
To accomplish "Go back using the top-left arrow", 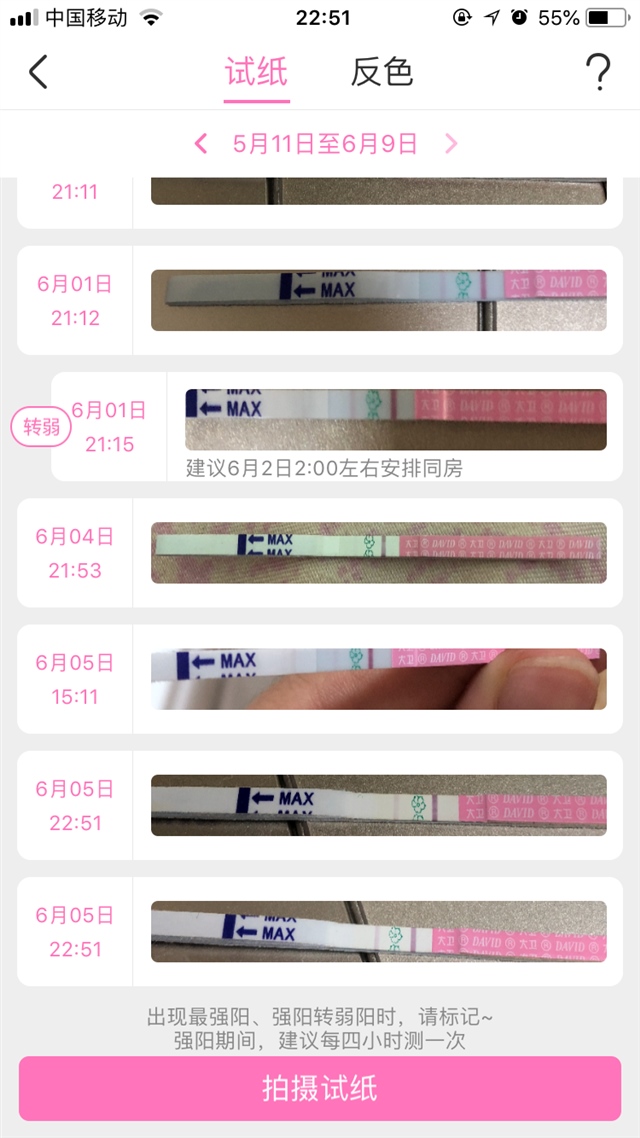I will coord(38,72).
